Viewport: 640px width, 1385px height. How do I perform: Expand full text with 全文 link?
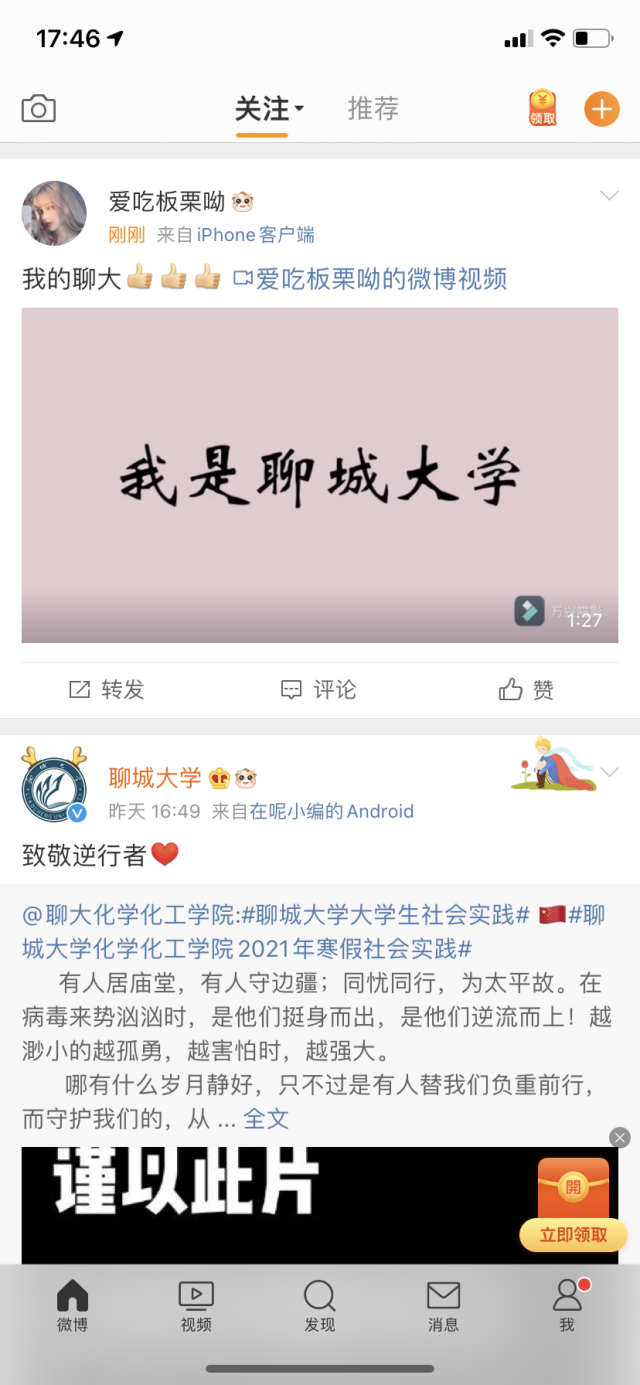pos(266,1118)
